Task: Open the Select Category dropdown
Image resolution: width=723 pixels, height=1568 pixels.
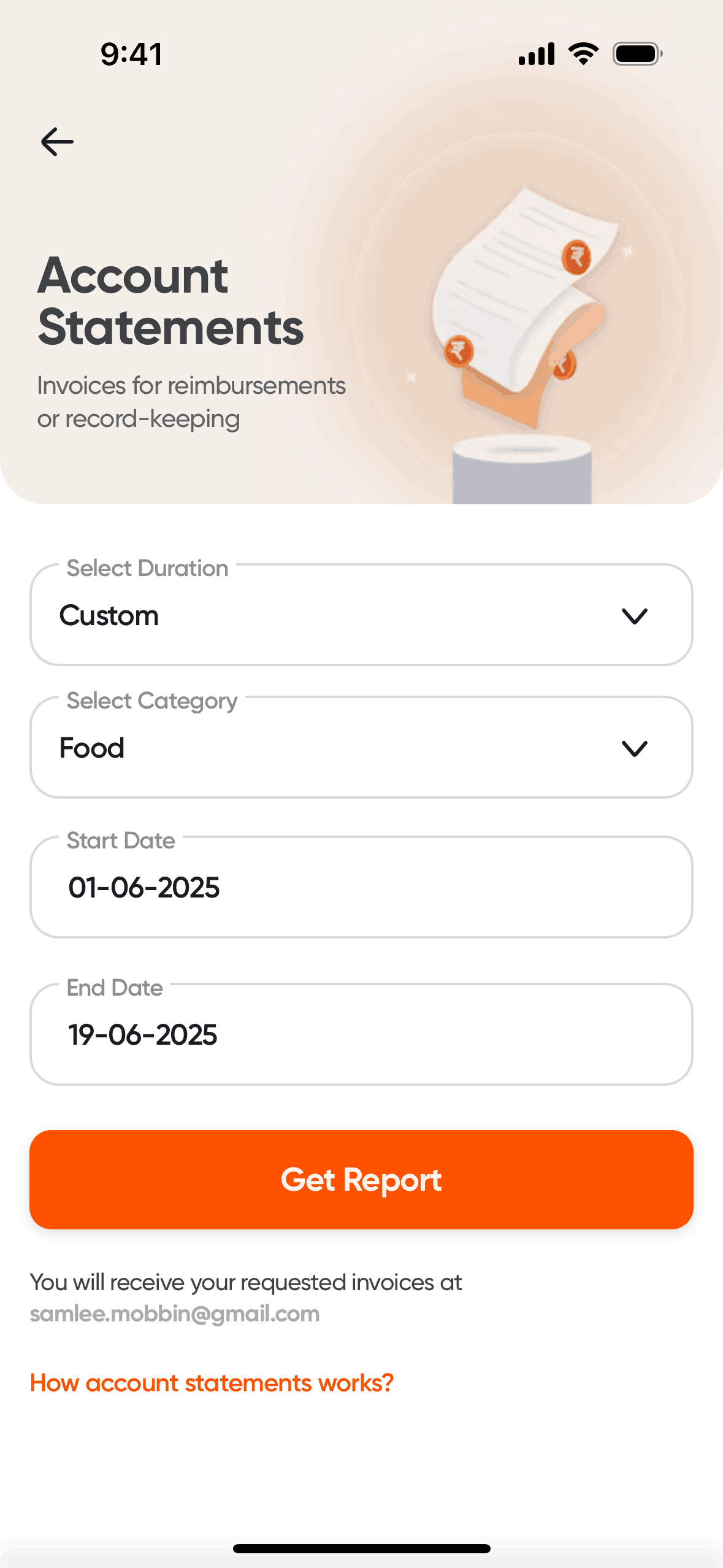Action: 361,748
